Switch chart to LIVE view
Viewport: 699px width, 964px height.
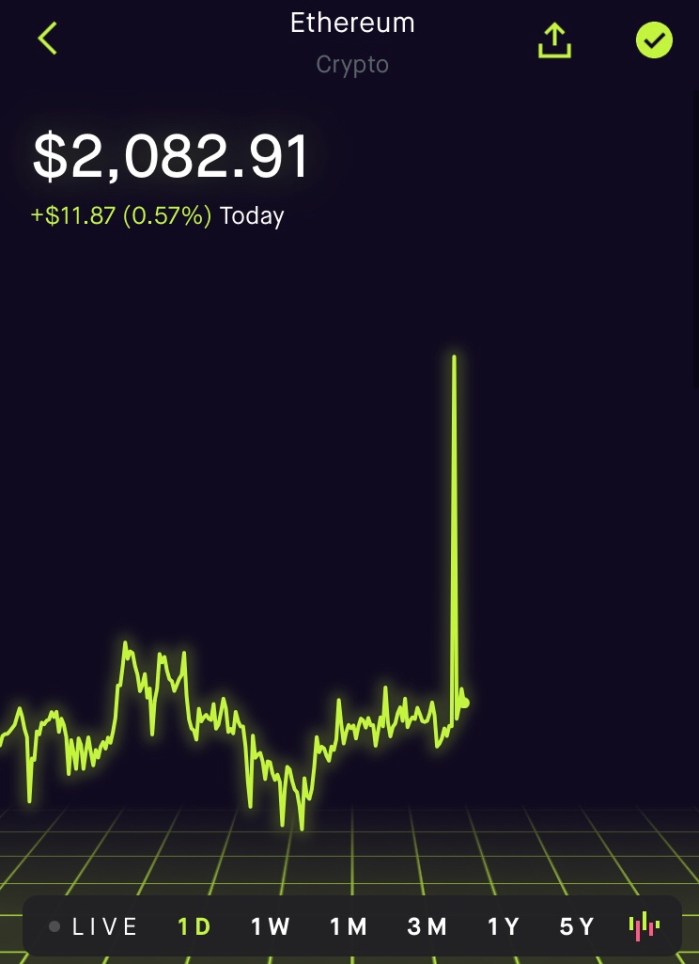click(95, 927)
